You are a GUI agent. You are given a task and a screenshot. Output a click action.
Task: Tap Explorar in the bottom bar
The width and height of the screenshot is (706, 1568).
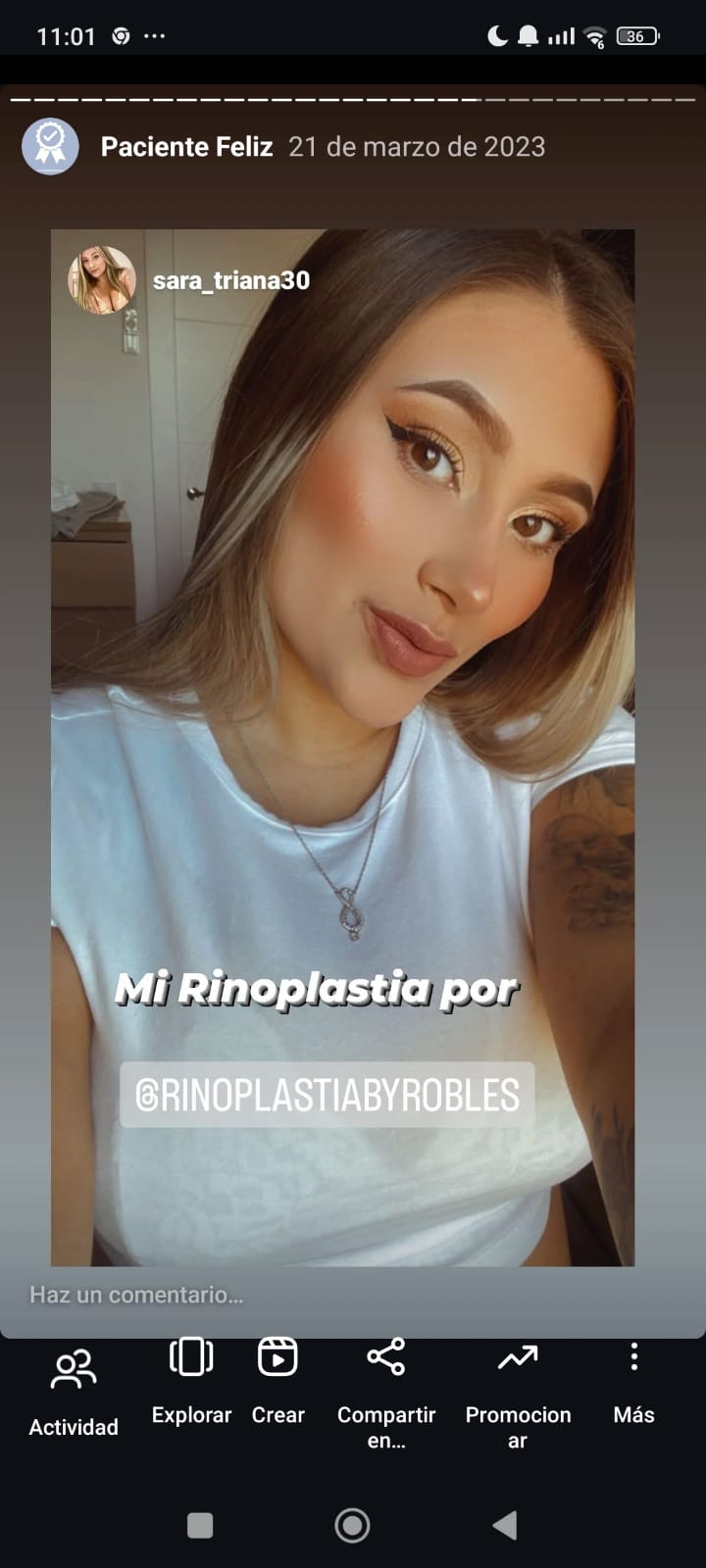pos(191,1381)
